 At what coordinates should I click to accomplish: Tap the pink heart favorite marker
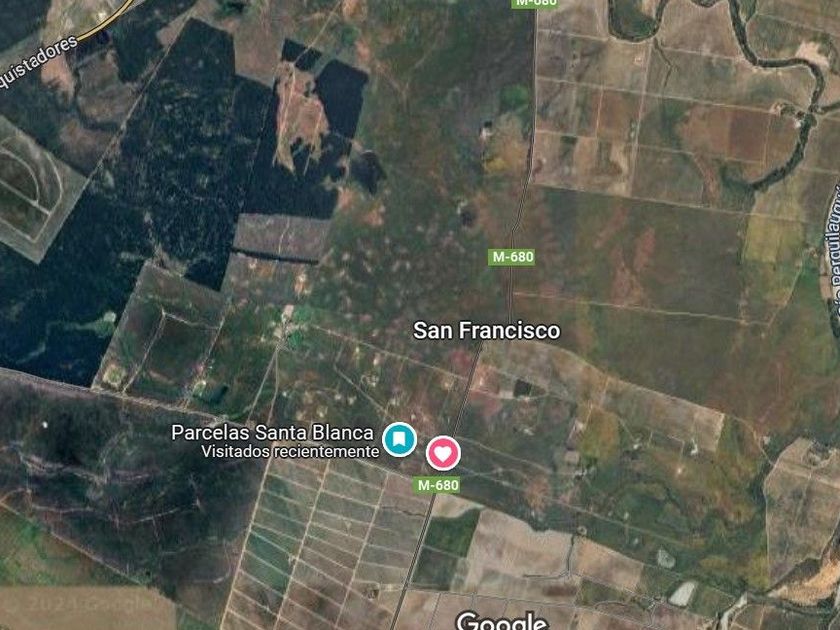click(x=444, y=453)
